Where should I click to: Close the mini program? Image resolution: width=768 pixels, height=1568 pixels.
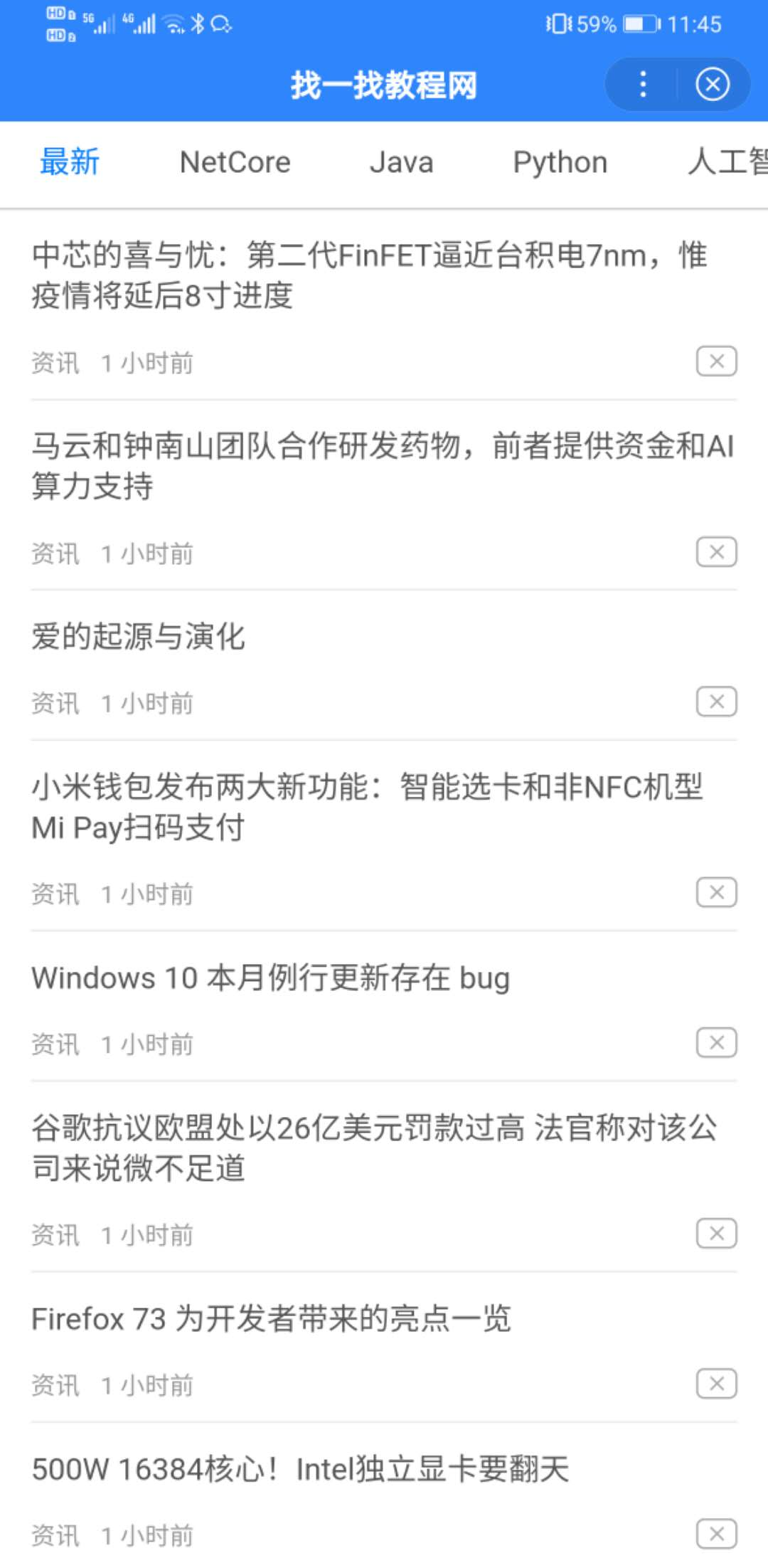point(713,85)
